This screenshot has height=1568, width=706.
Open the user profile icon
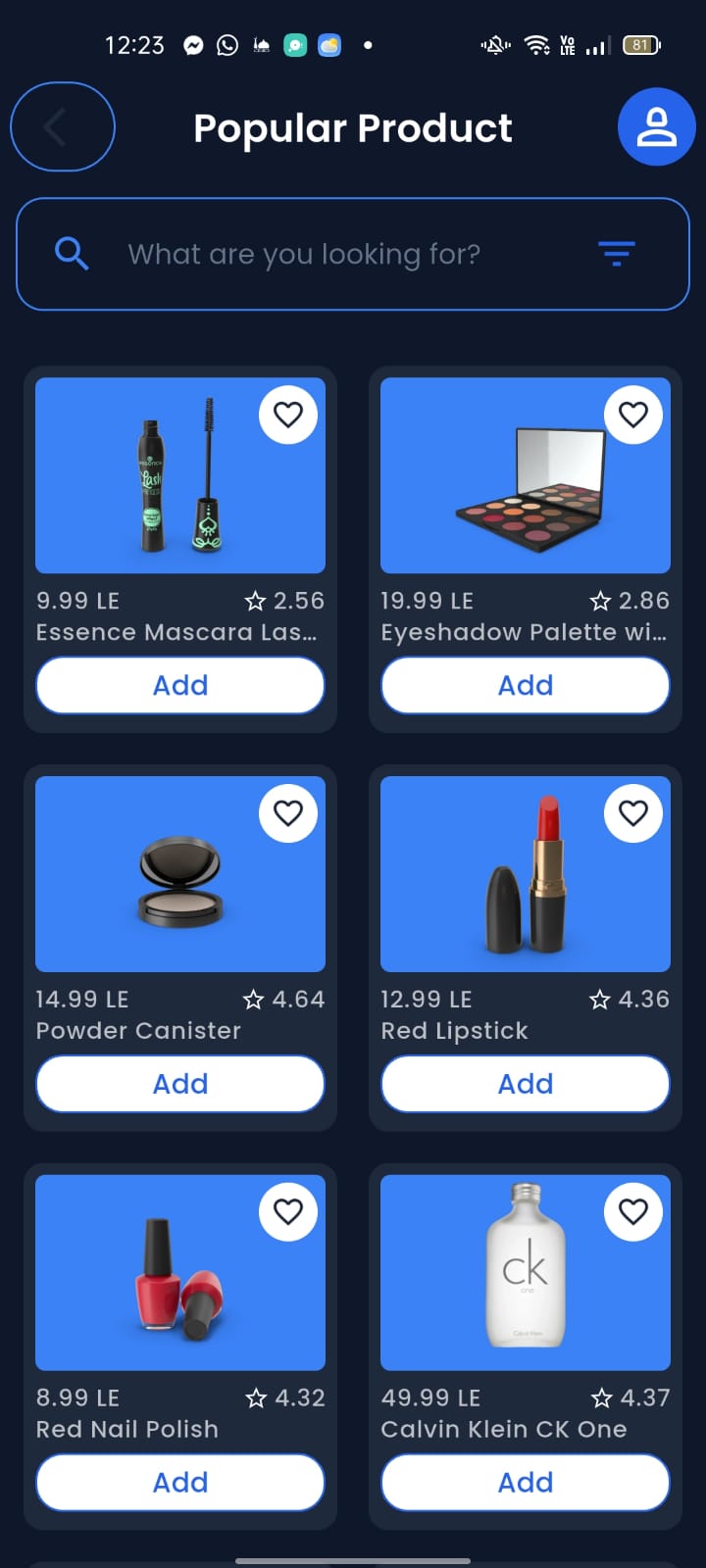(656, 127)
